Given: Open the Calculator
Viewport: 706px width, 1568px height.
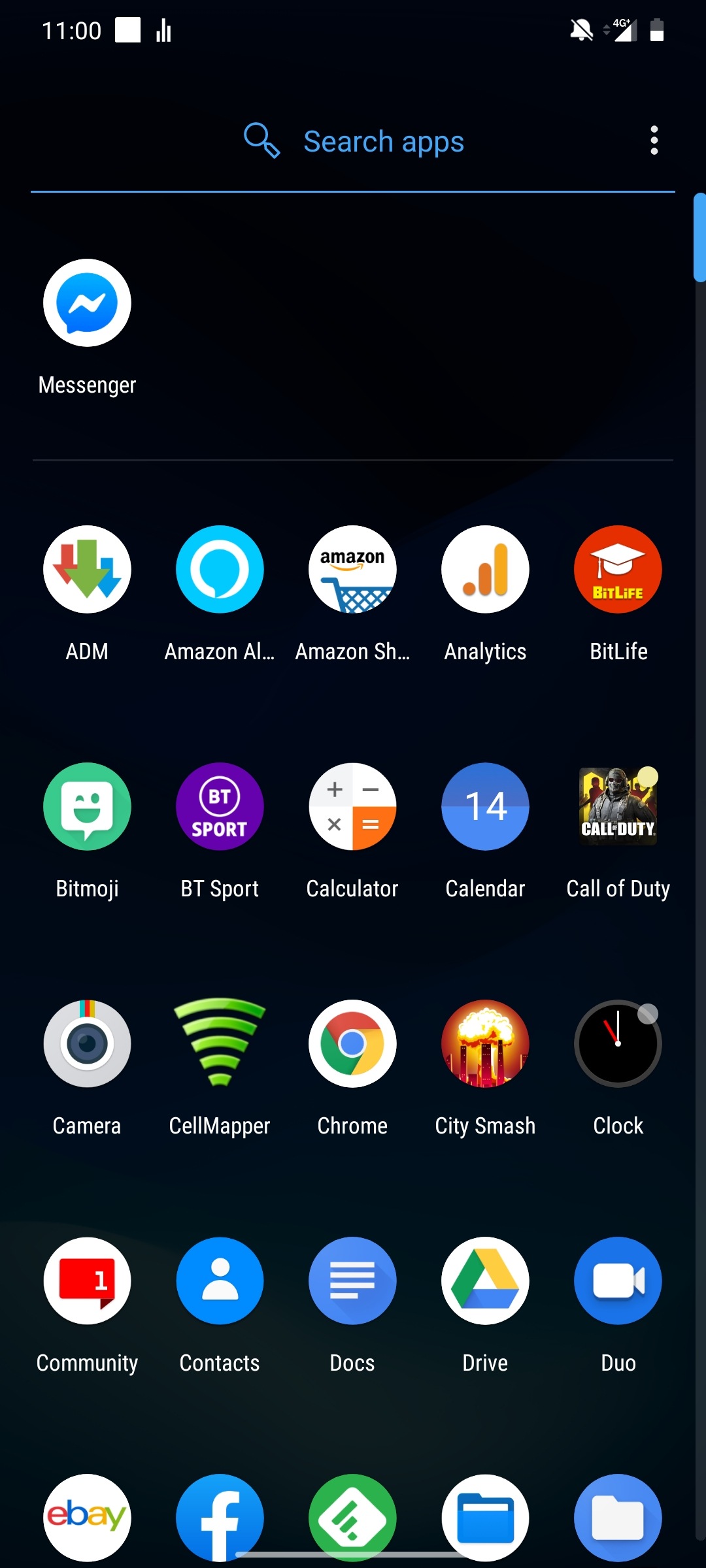Looking at the screenshot, I should pyautogui.click(x=352, y=807).
